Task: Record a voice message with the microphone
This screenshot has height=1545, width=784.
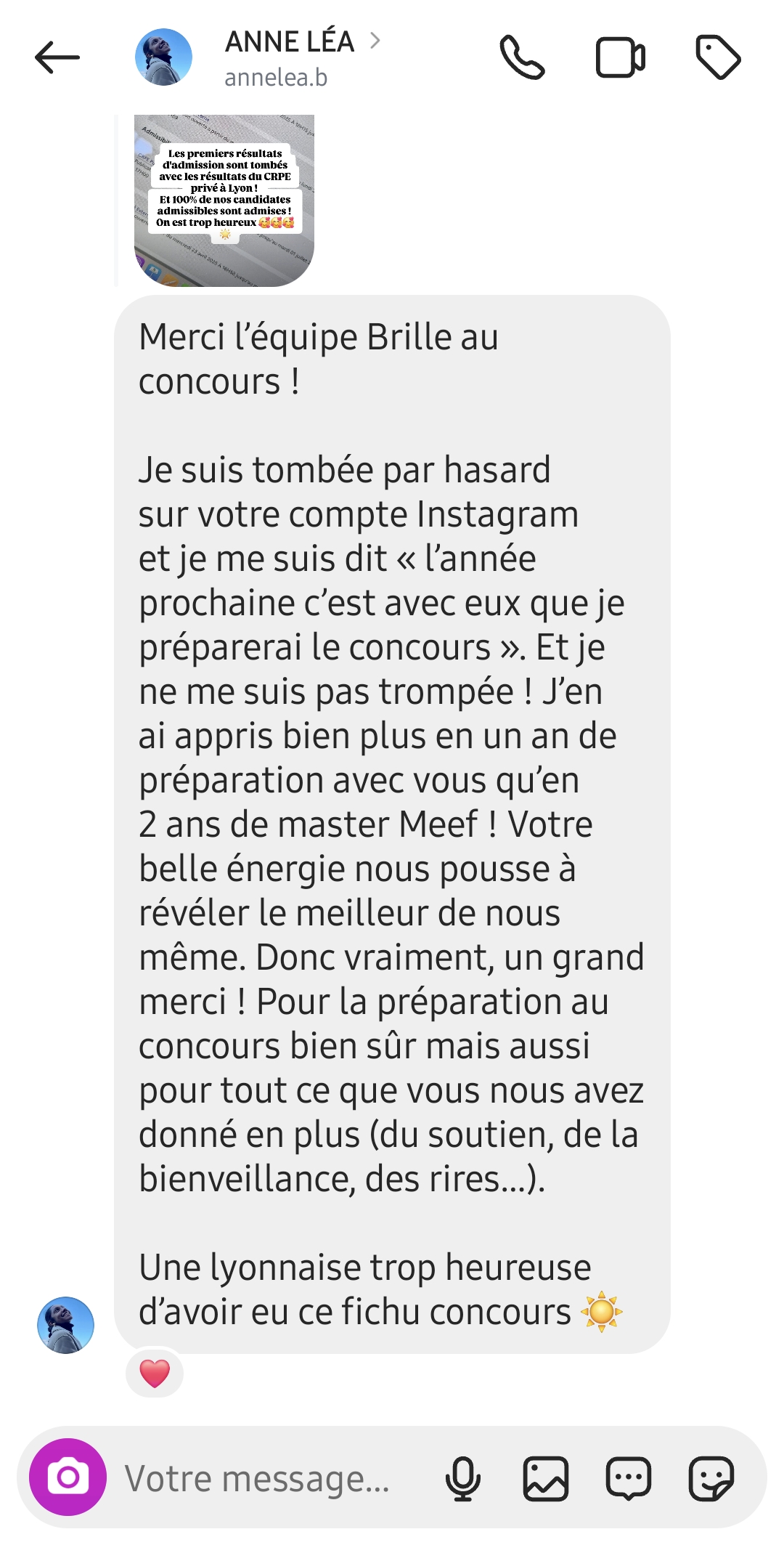Action: click(x=463, y=1478)
